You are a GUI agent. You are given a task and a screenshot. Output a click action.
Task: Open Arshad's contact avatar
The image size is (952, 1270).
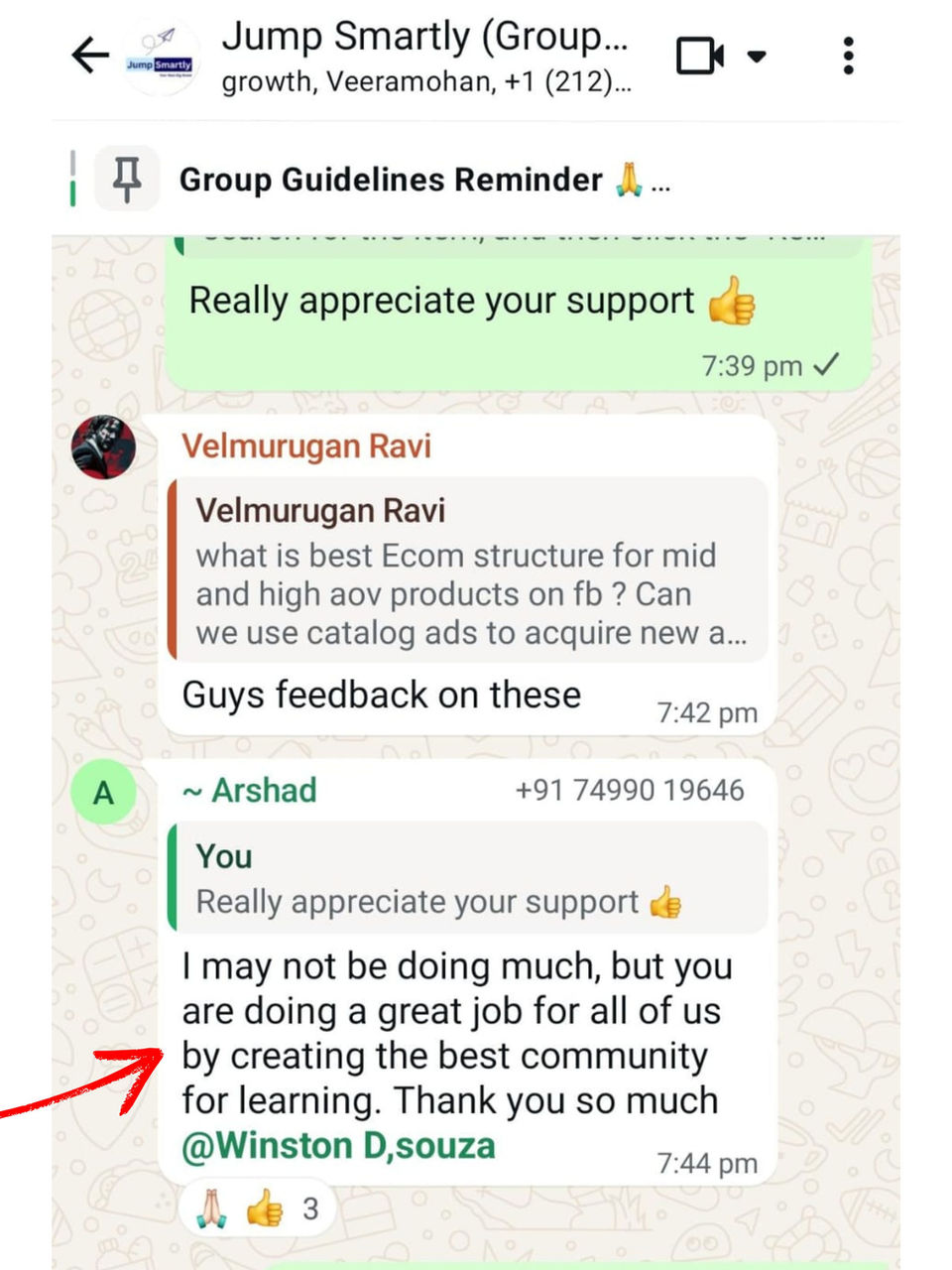[103, 793]
